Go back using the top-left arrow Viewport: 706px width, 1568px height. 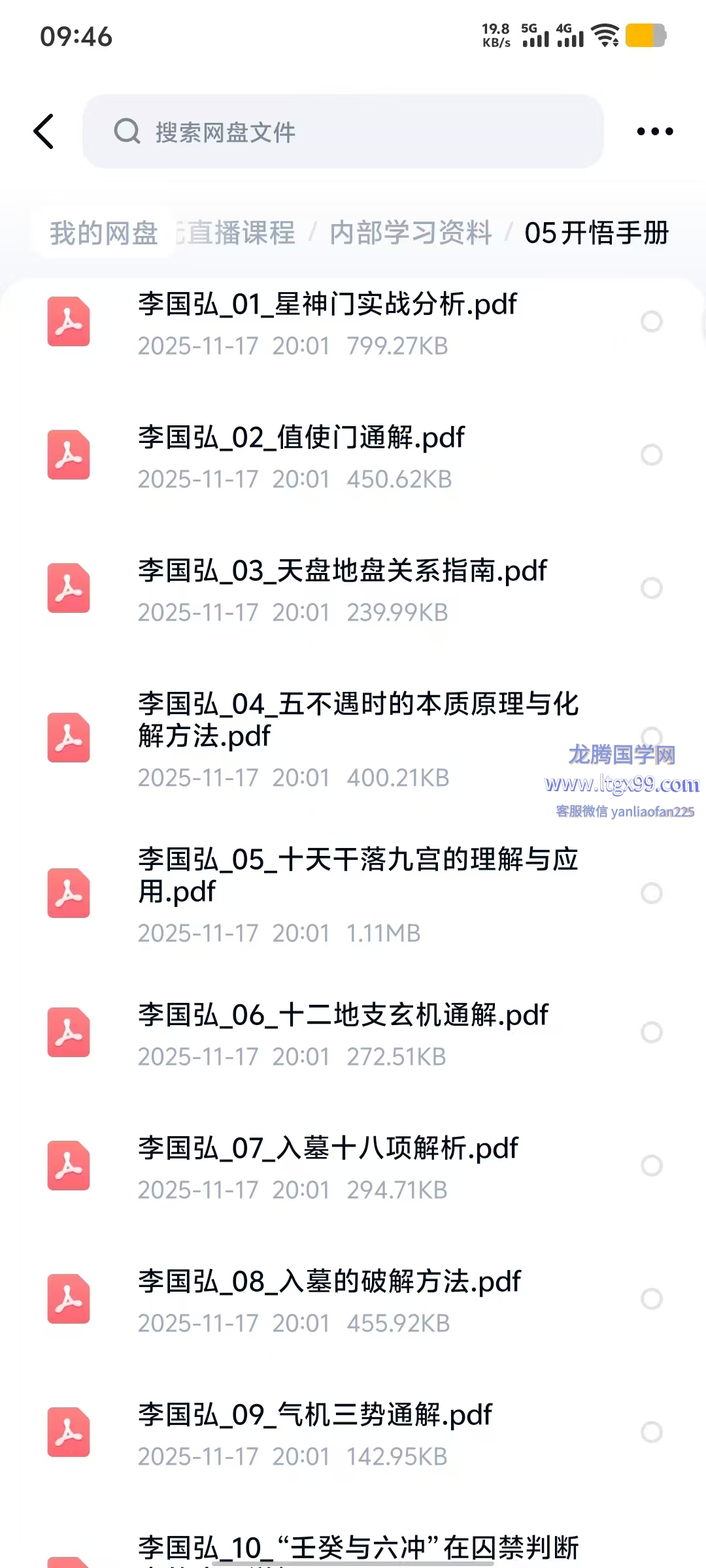click(x=44, y=131)
